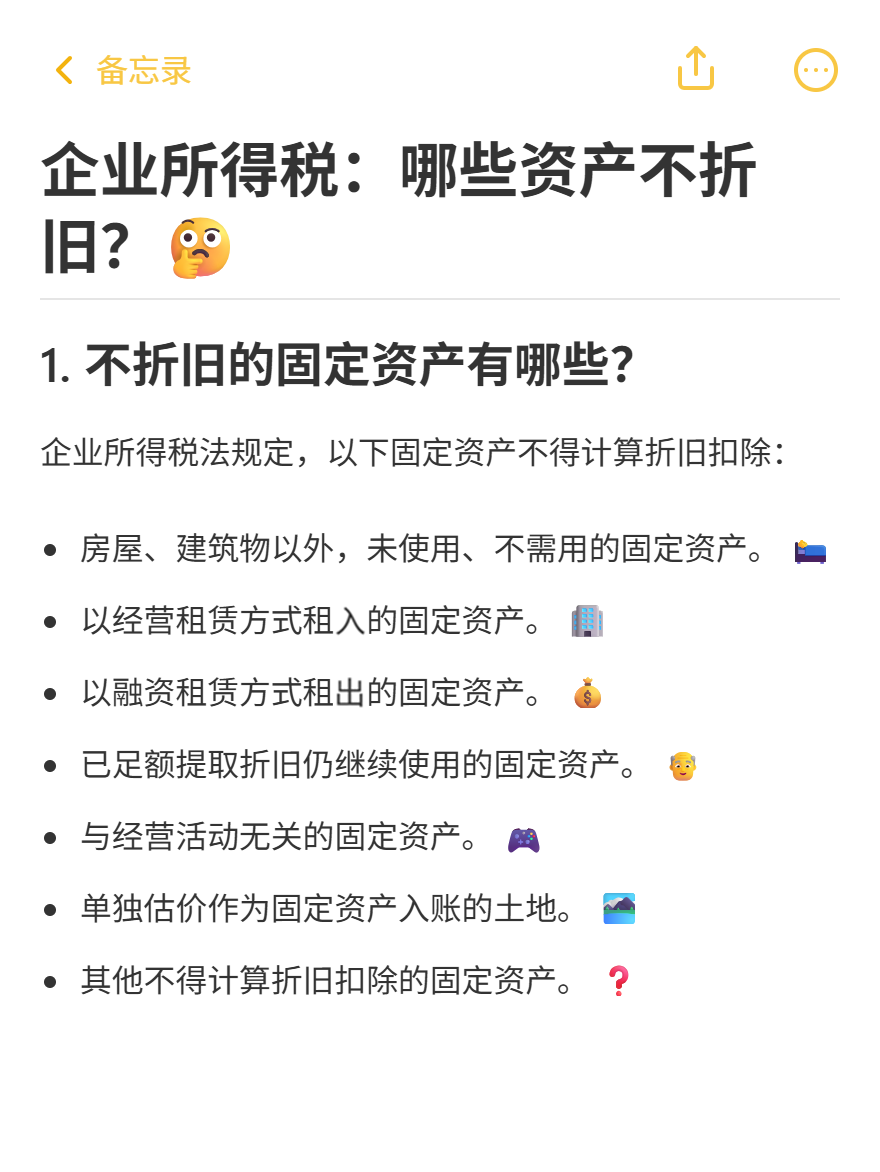Image resolution: width=880 pixels, height=1172 pixels.
Task: Share this note
Action: pos(696,70)
